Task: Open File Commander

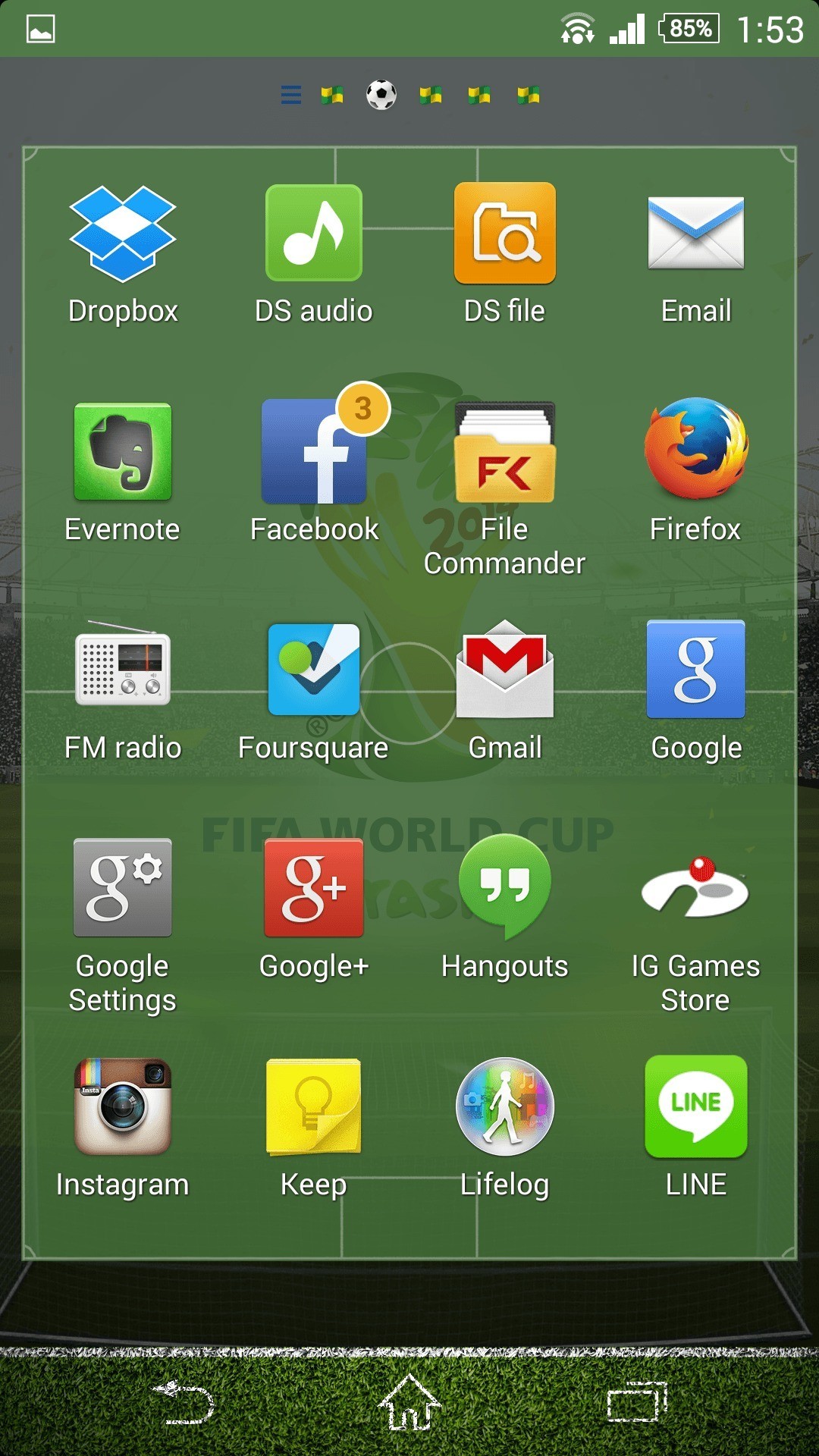Action: [505, 452]
